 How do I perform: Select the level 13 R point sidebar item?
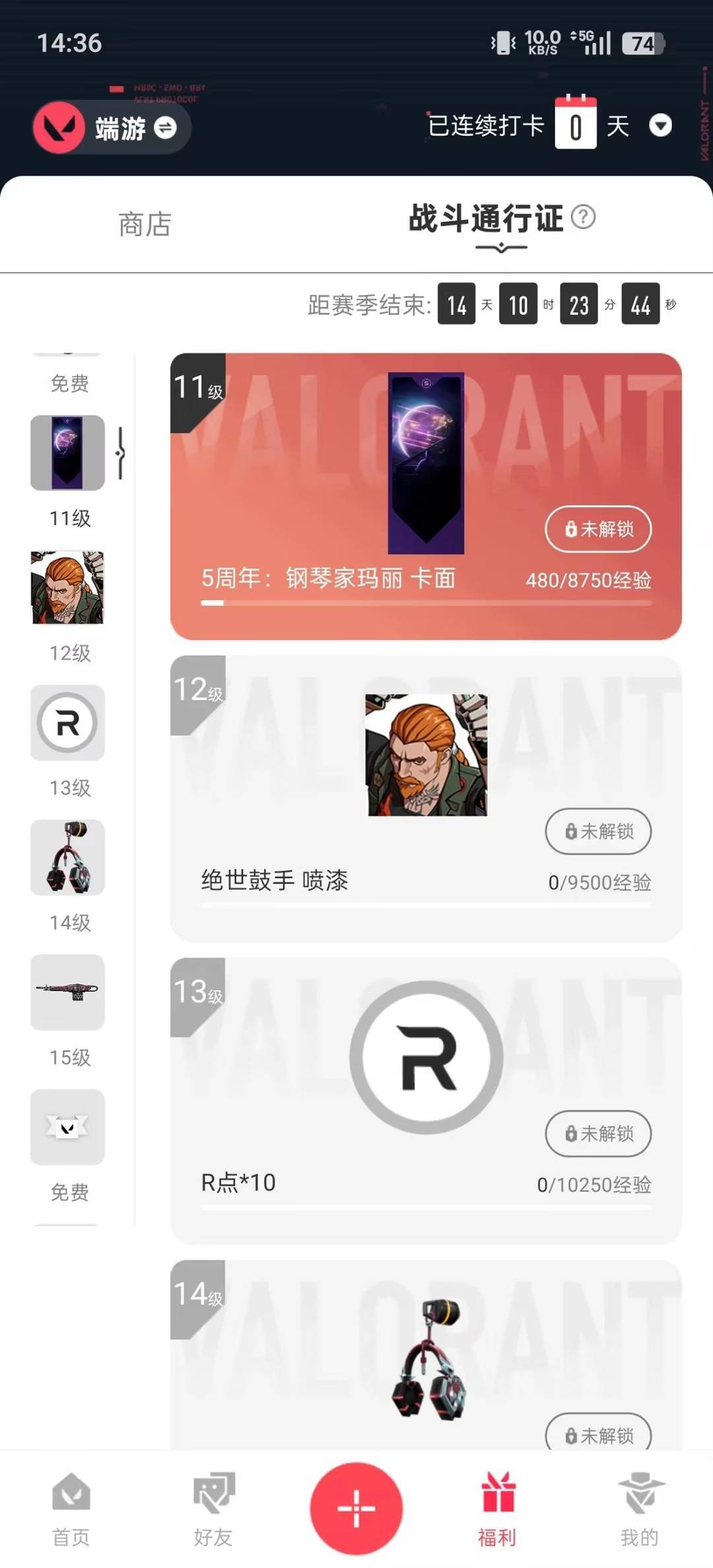67,723
